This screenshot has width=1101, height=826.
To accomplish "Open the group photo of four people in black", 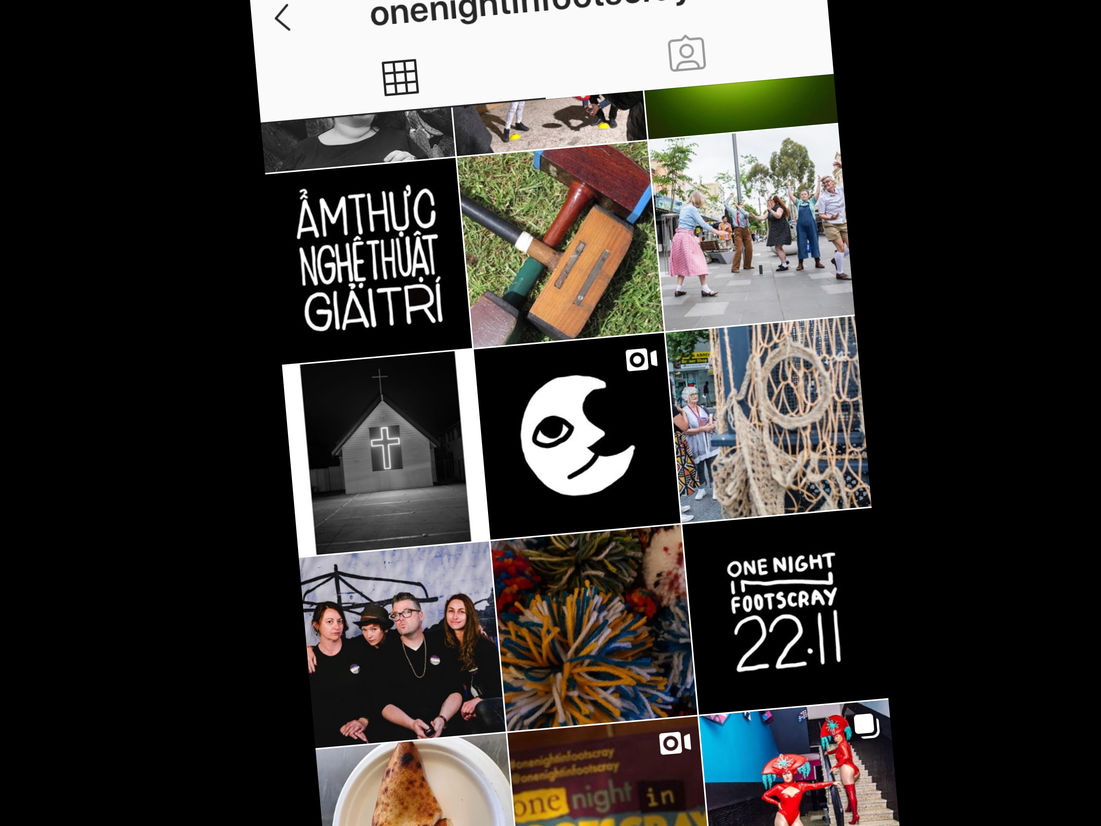I will 402,645.
